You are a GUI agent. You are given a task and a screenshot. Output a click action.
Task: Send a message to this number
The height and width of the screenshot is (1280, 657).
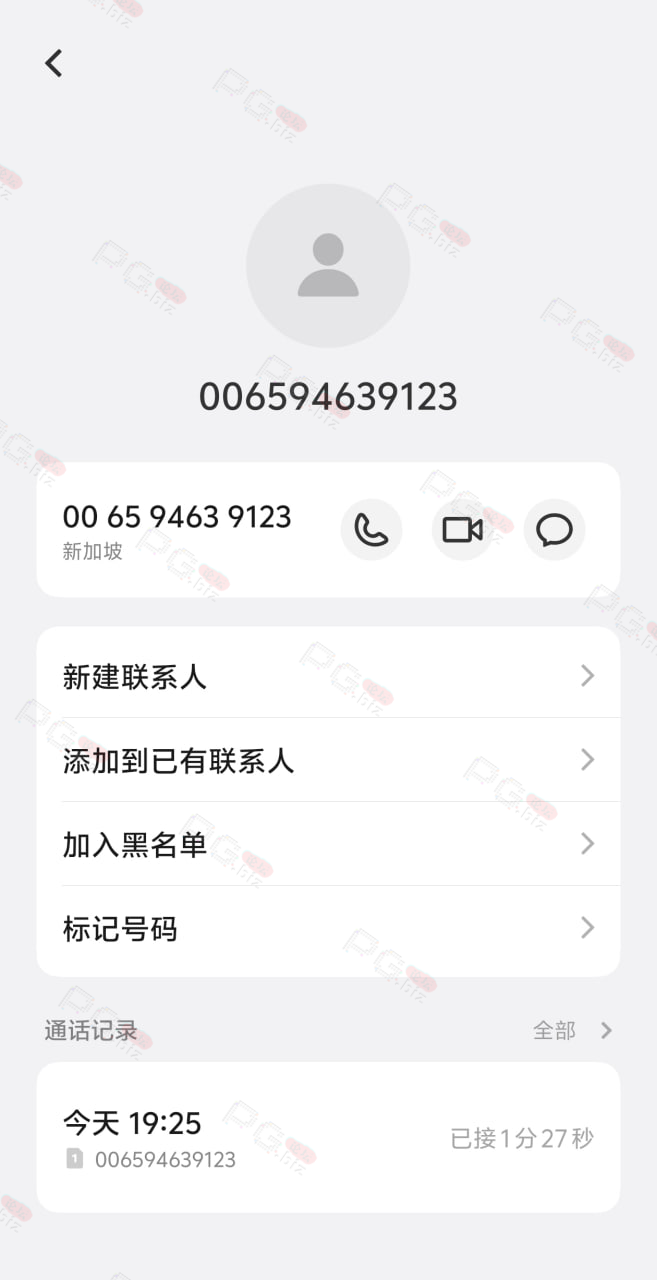pyautogui.click(x=554, y=529)
